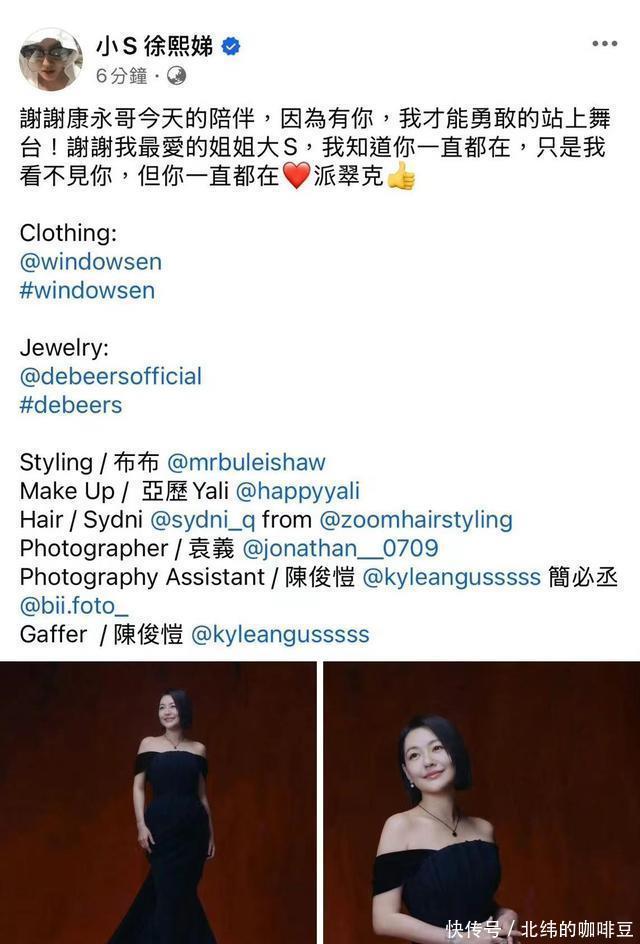Screen dimensions: 640x944
Task: View the @jonathan__0709 photographer mention
Action: (x=340, y=548)
